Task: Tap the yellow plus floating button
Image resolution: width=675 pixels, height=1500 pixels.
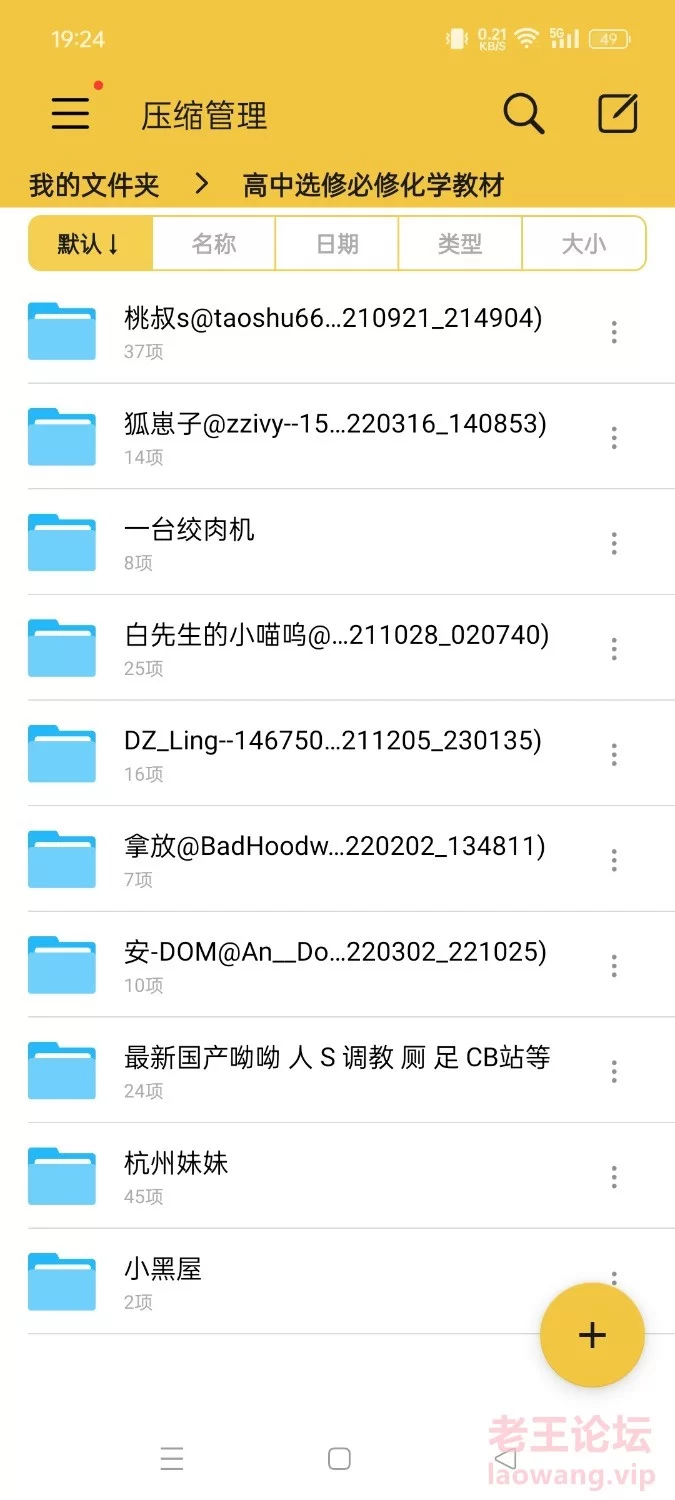Action: pyautogui.click(x=592, y=1334)
